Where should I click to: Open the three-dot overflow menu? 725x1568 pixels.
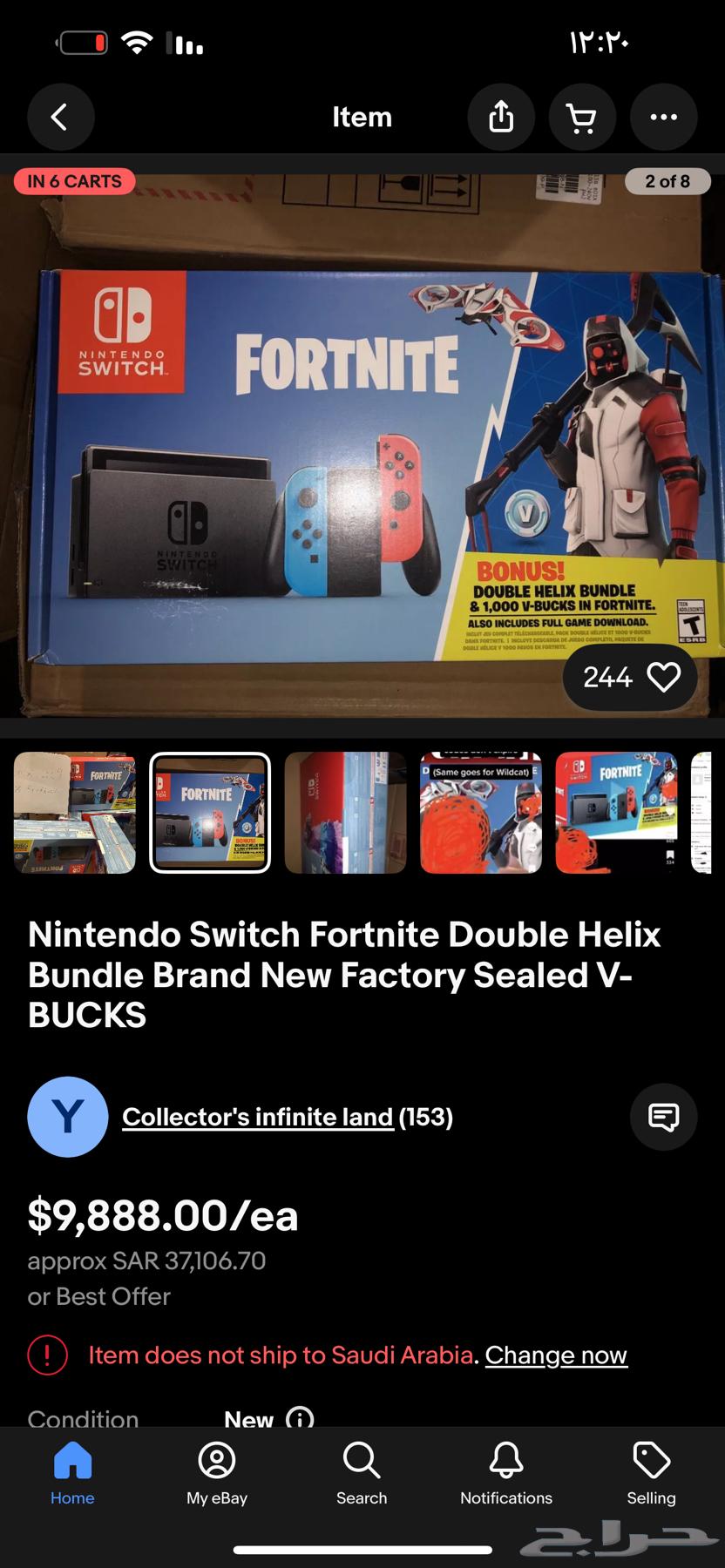663,117
